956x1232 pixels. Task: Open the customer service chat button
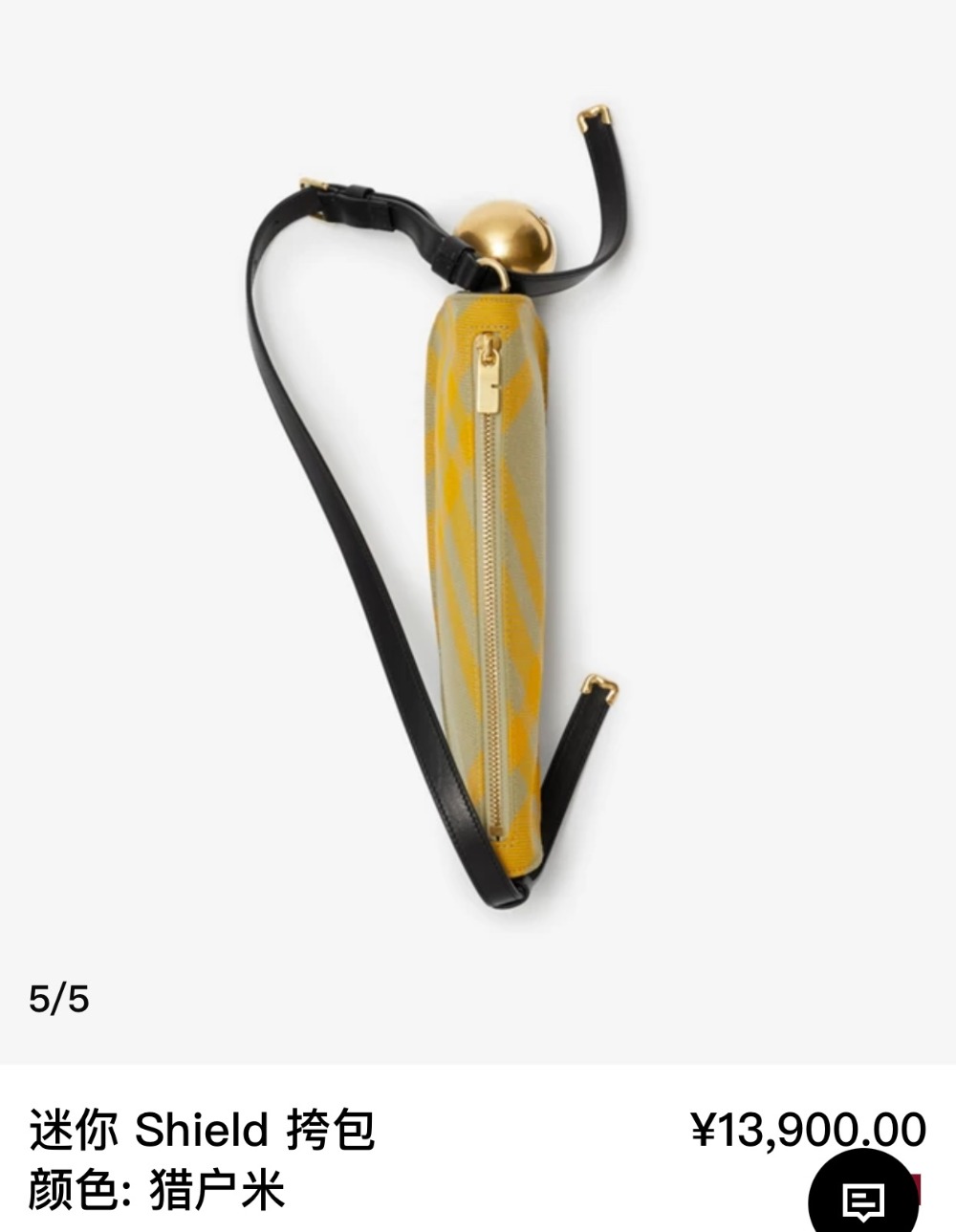coord(864,1199)
